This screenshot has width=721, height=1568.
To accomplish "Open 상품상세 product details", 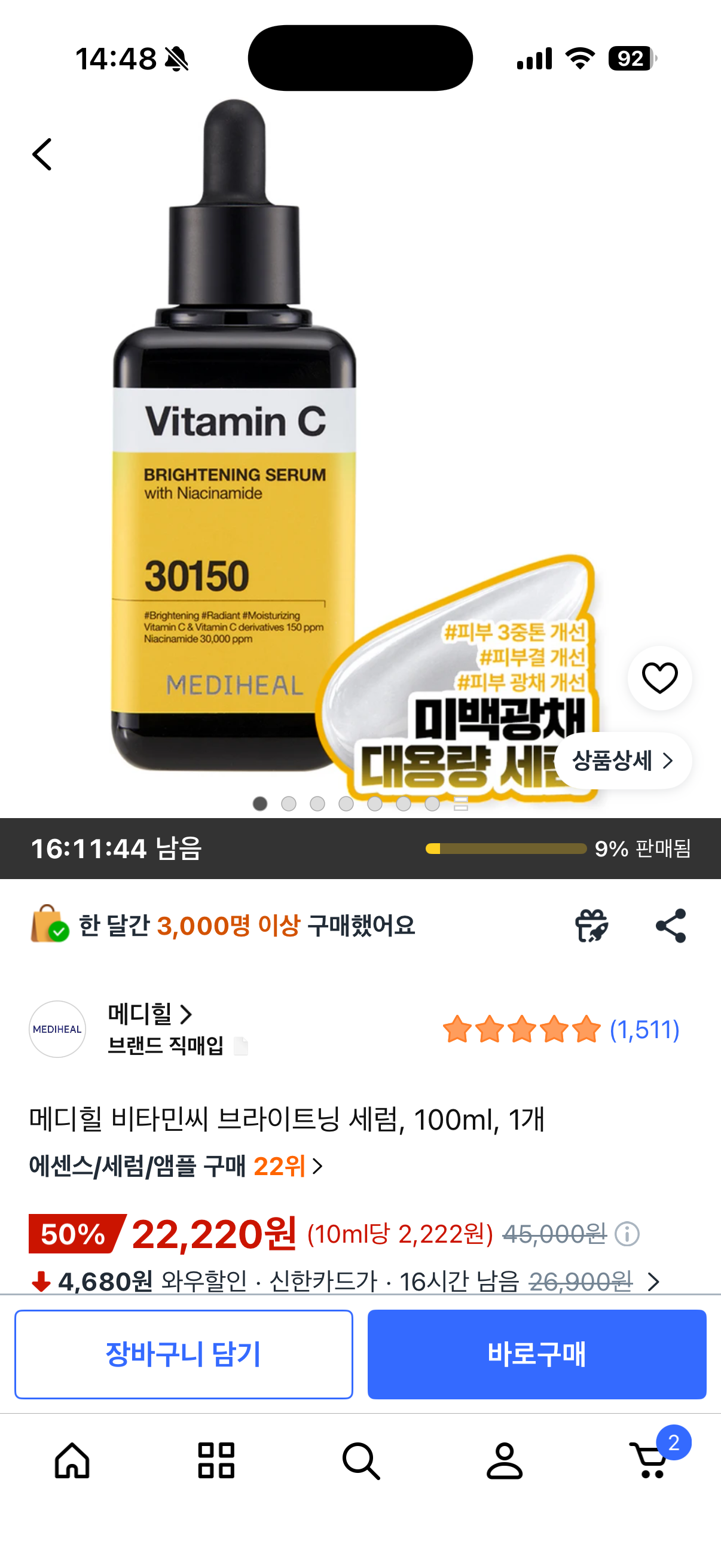I will 623,760.
